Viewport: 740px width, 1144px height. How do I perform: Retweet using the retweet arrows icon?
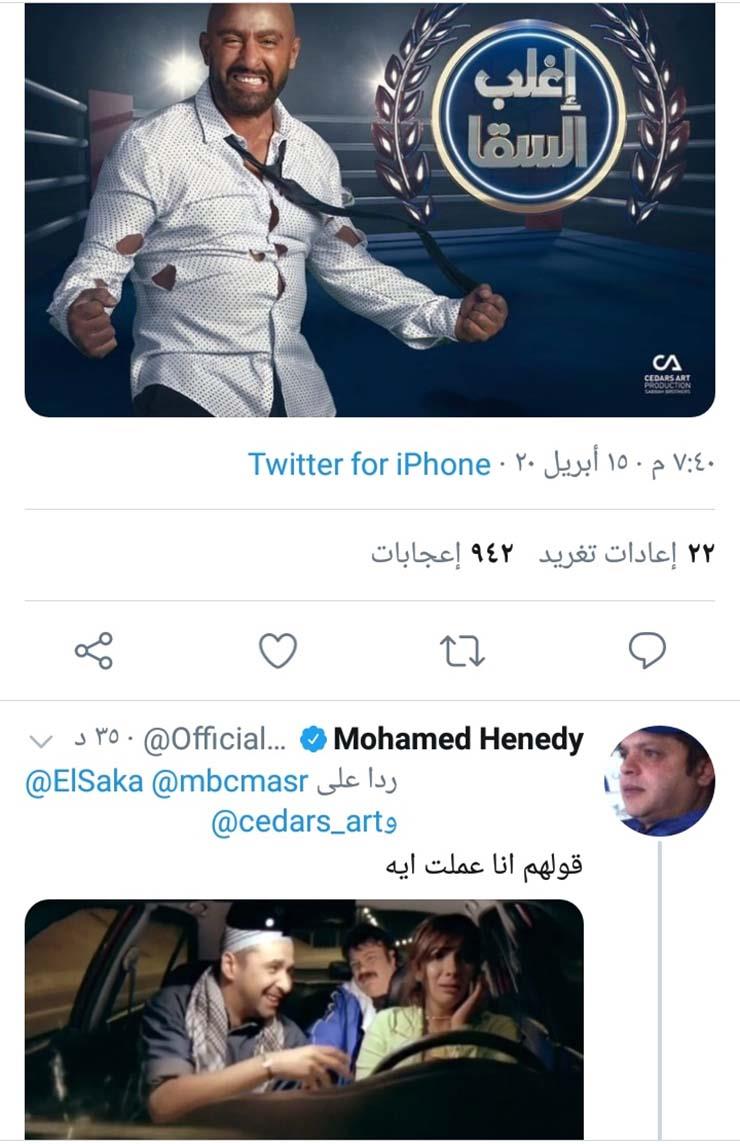(x=462, y=648)
